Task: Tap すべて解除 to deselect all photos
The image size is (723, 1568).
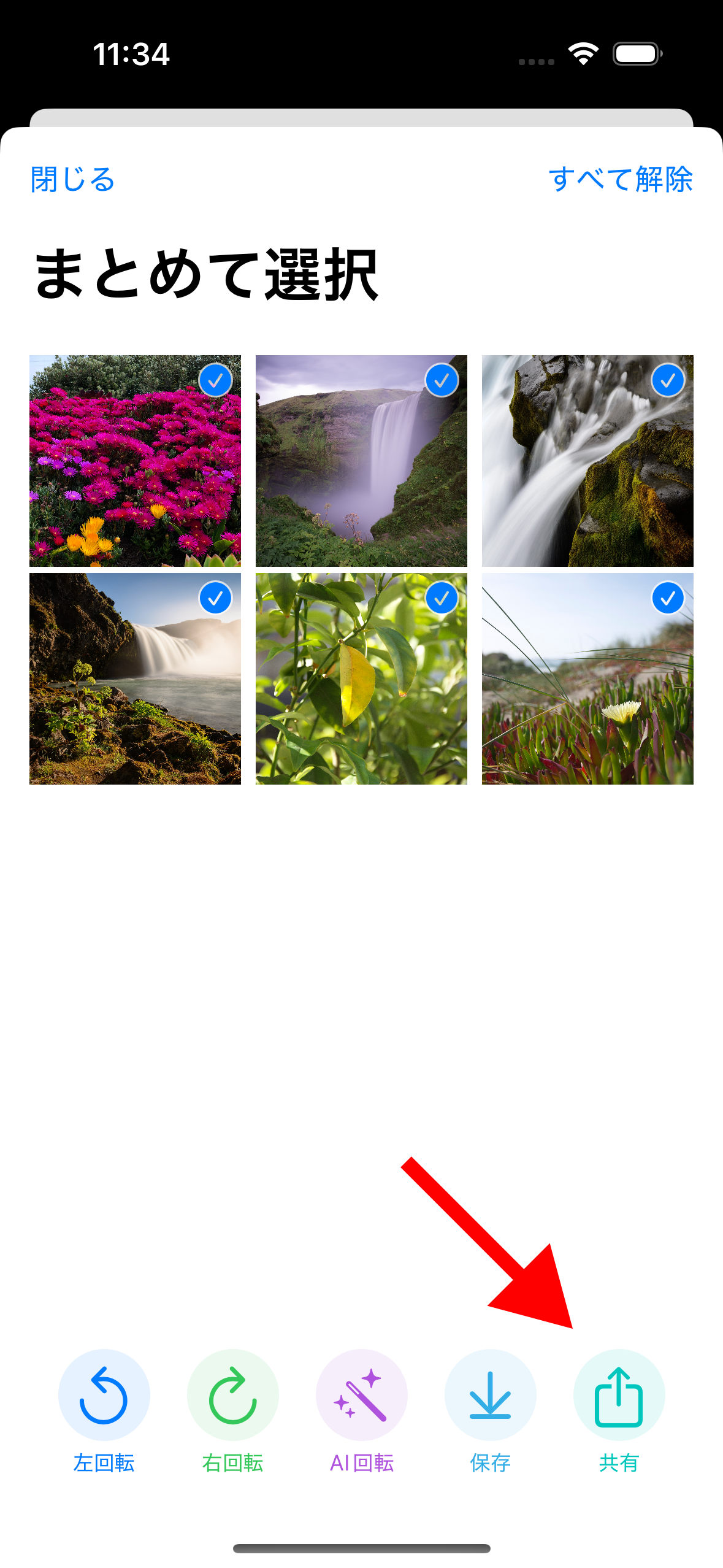Action: (620, 180)
